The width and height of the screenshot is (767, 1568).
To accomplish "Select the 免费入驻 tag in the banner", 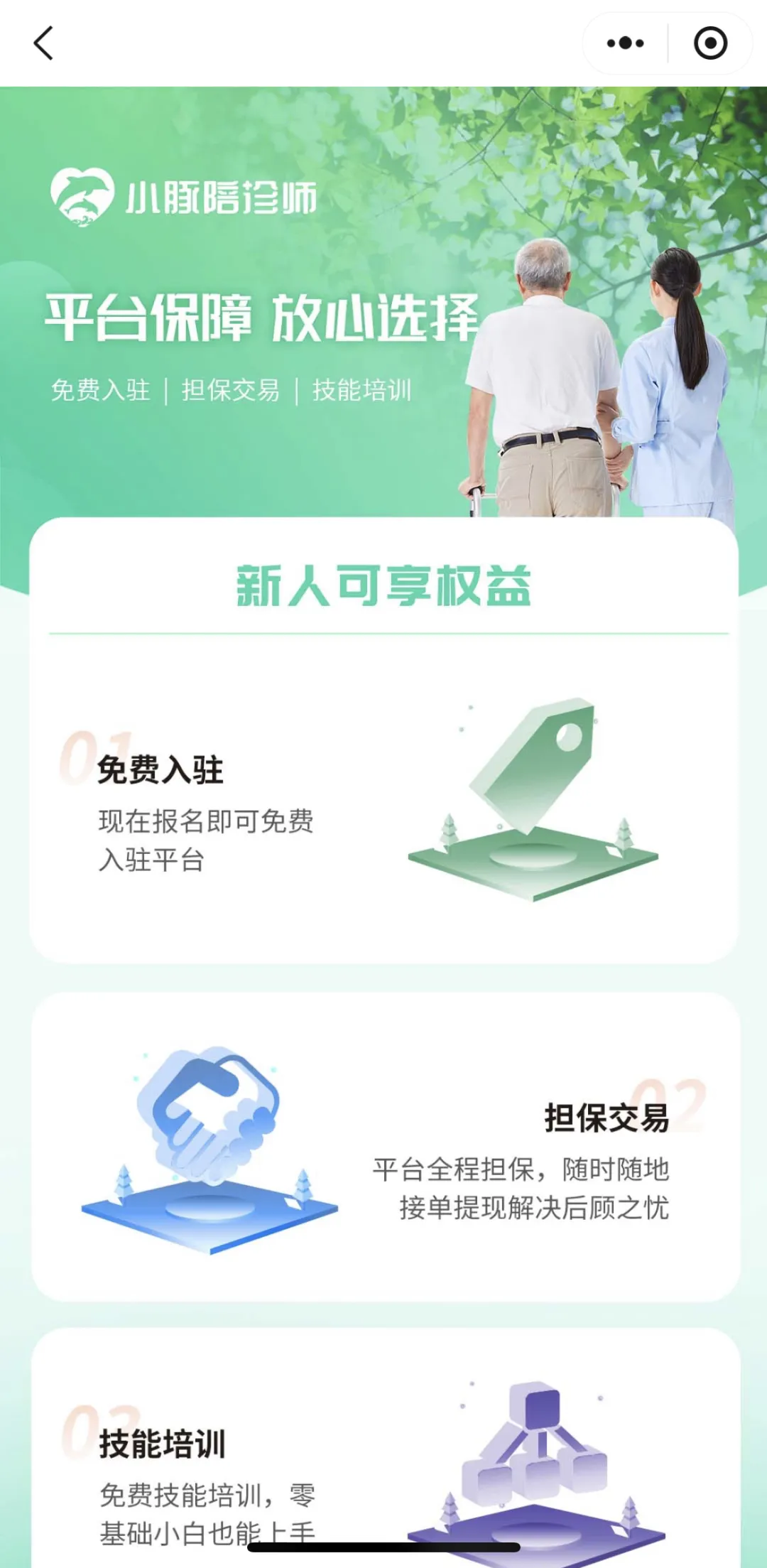I will point(102,391).
